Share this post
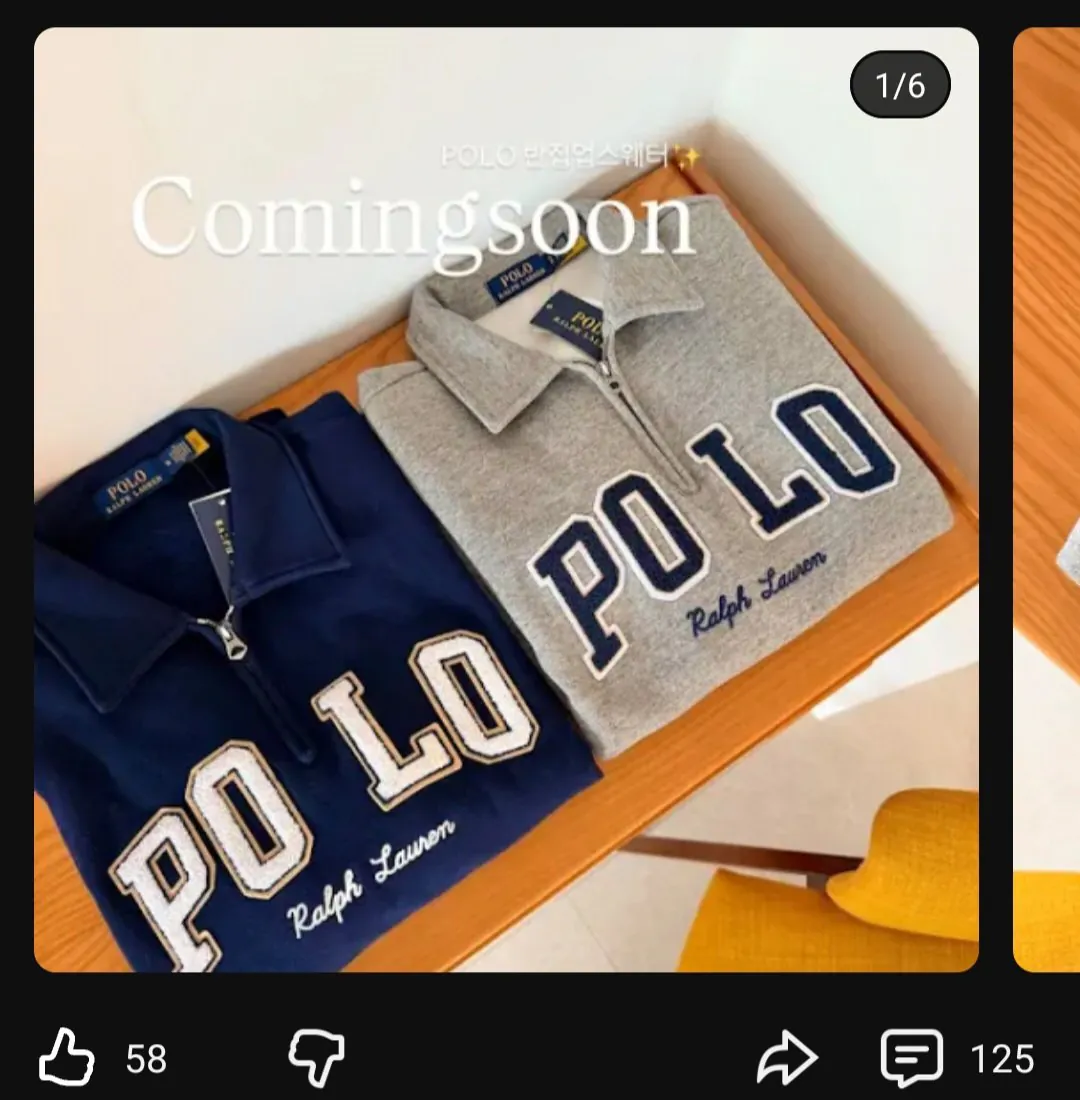 [x=786, y=1058]
